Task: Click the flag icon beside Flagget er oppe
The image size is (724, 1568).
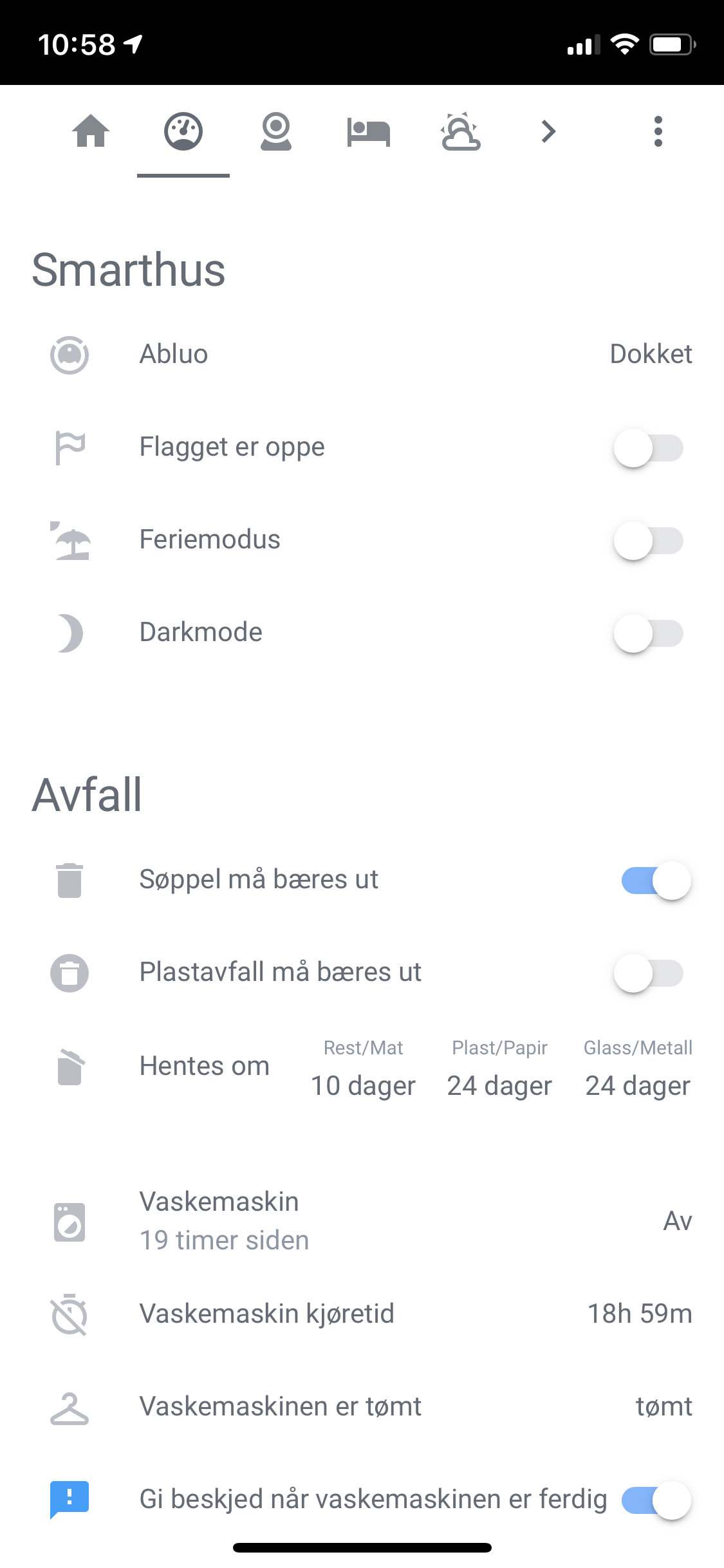Action: pos(69,446)
